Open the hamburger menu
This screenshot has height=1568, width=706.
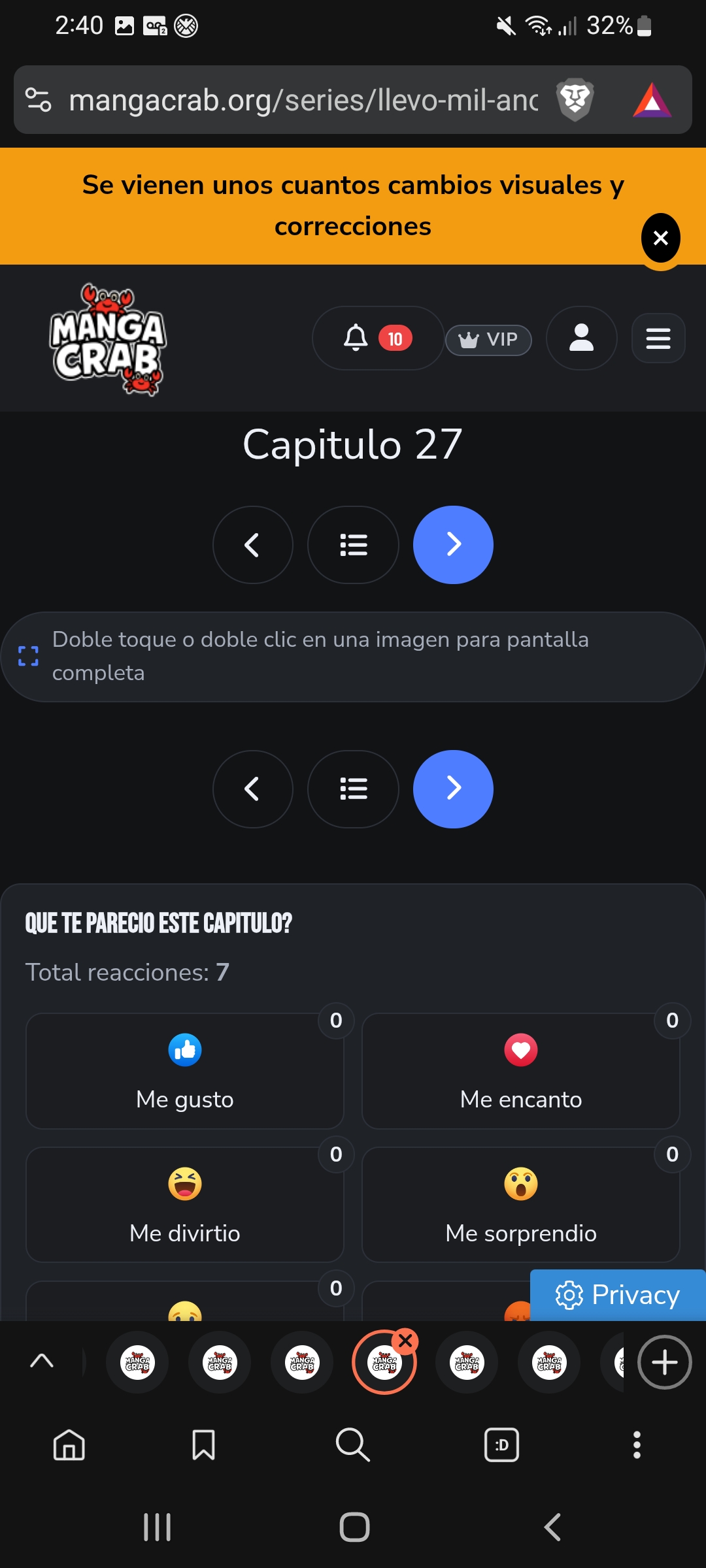pyautogui.click(x=658, y=338)
